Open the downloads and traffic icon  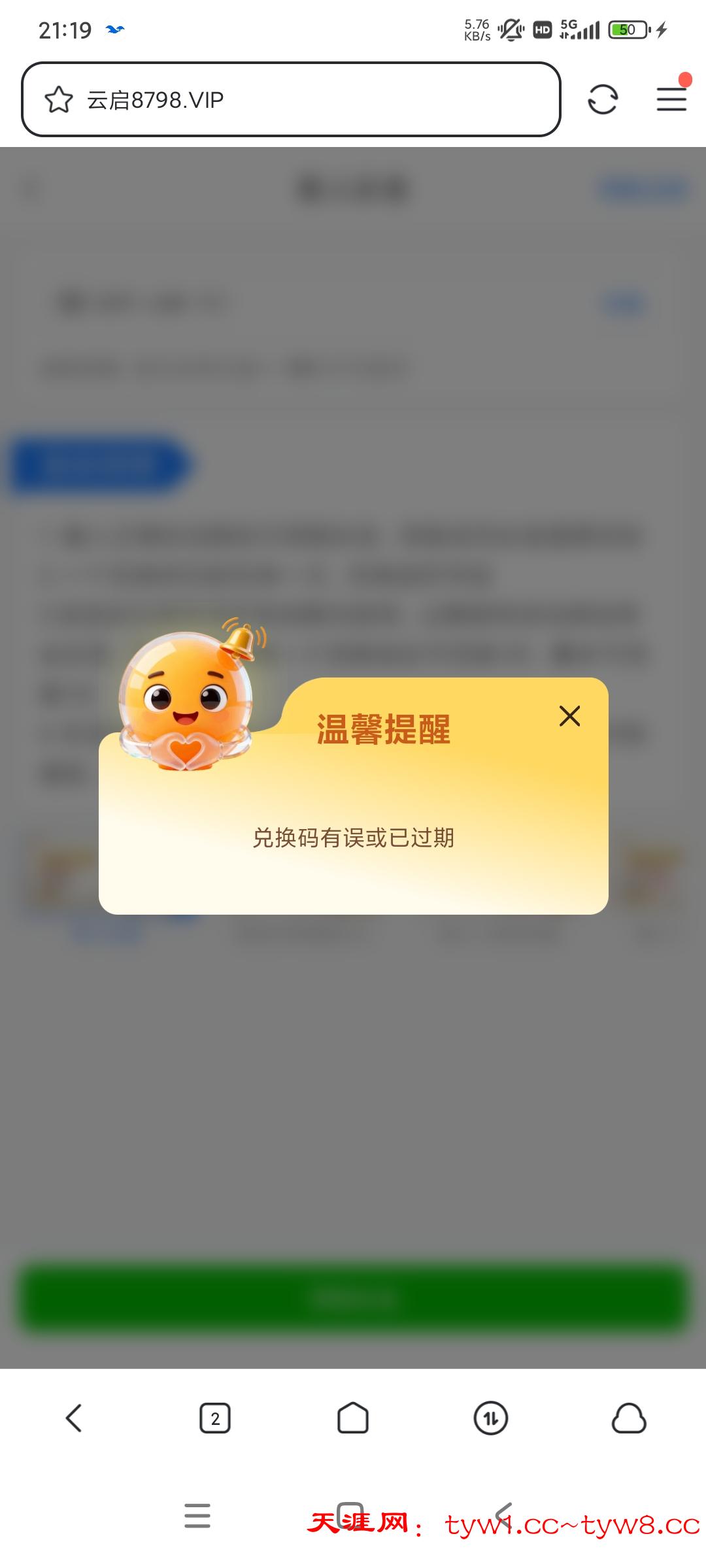click(490, 1418)
